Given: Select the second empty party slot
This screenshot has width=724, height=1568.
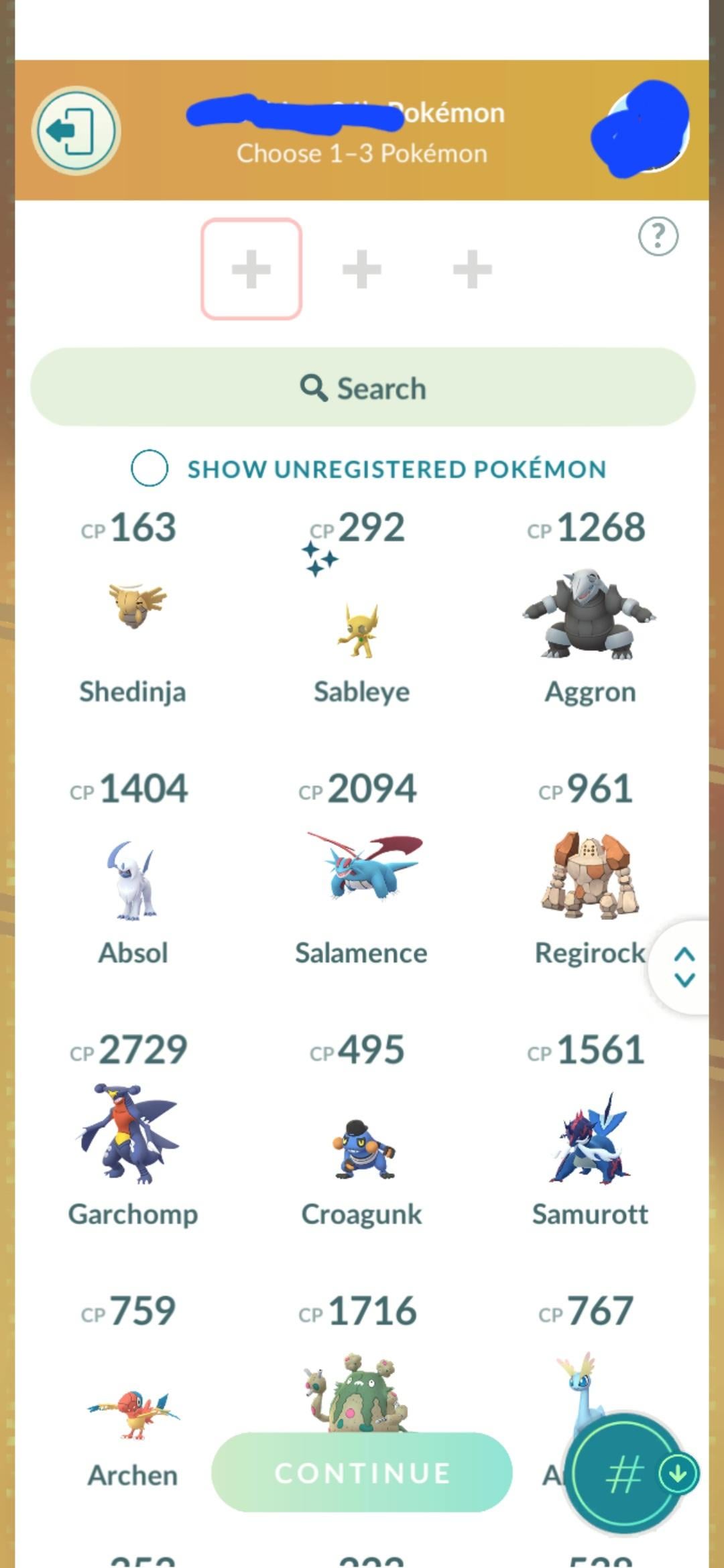Looking at the screenshot, I should 362,269.
